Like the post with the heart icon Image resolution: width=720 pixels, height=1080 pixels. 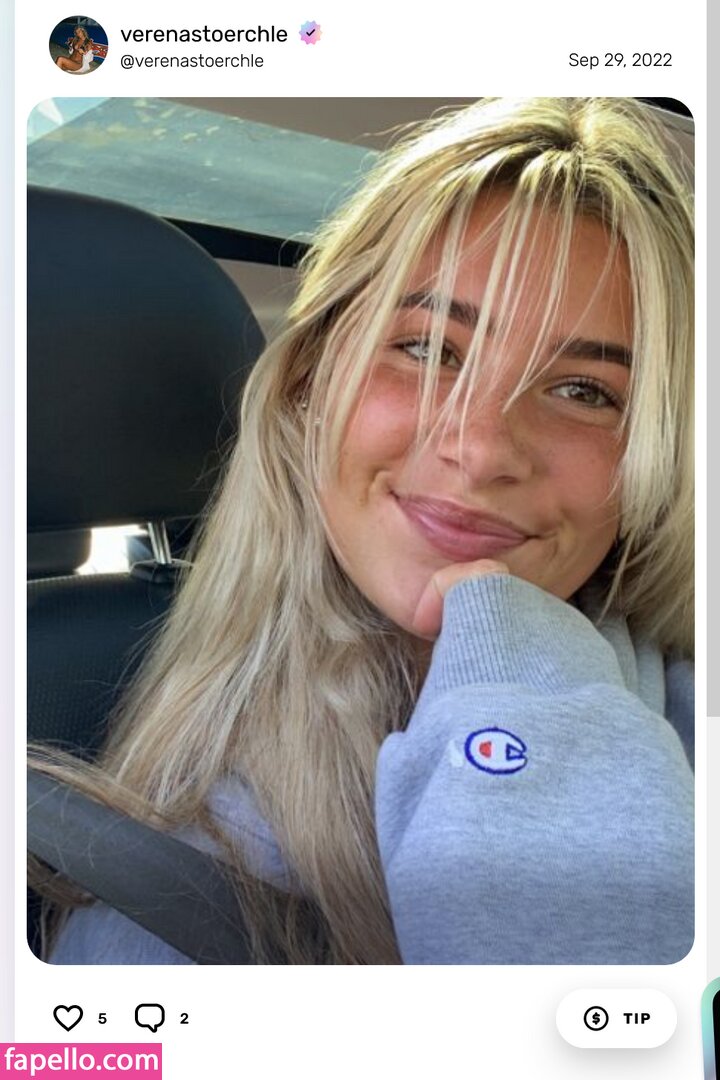tap(68, 1018)
